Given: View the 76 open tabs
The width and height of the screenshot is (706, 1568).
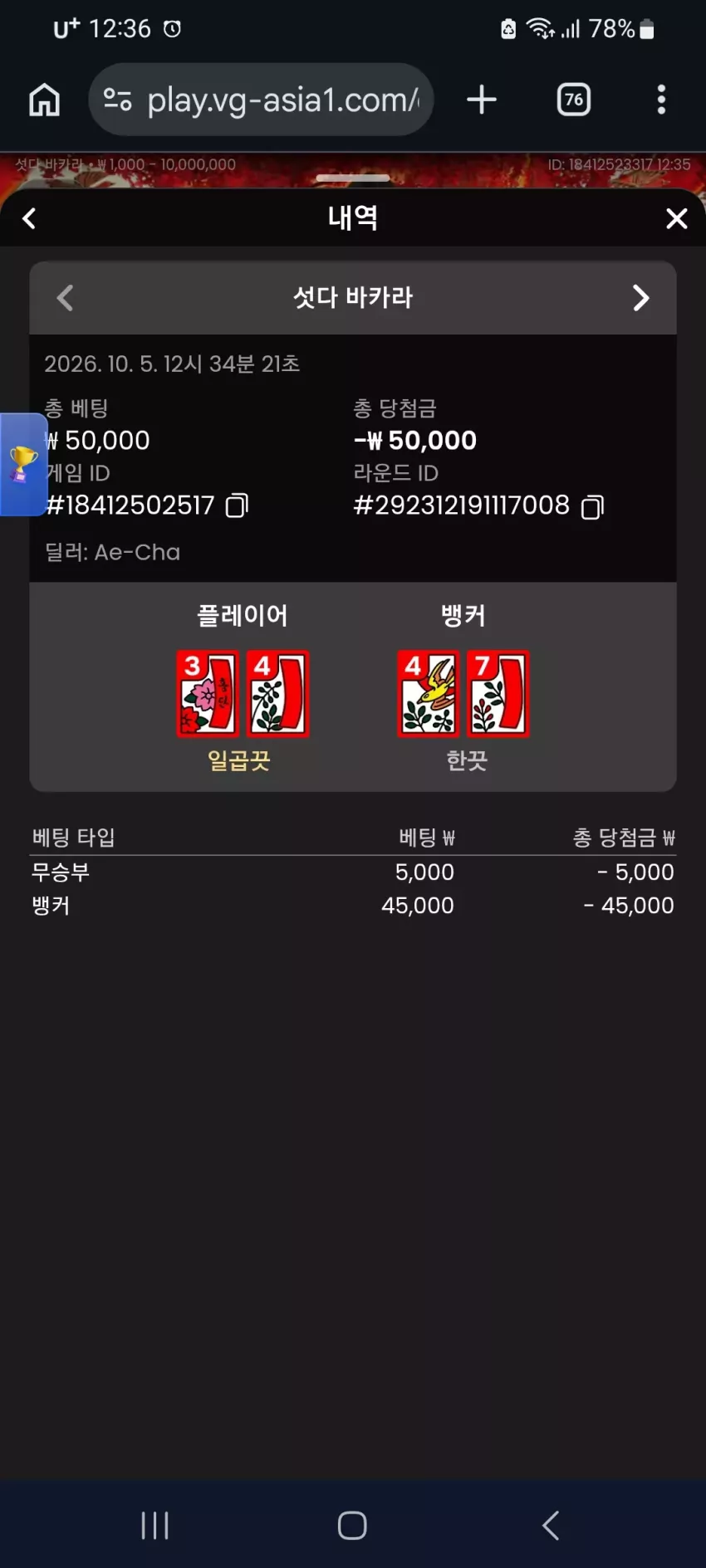Looking at the screenshot, I should [x=573, y=100].
